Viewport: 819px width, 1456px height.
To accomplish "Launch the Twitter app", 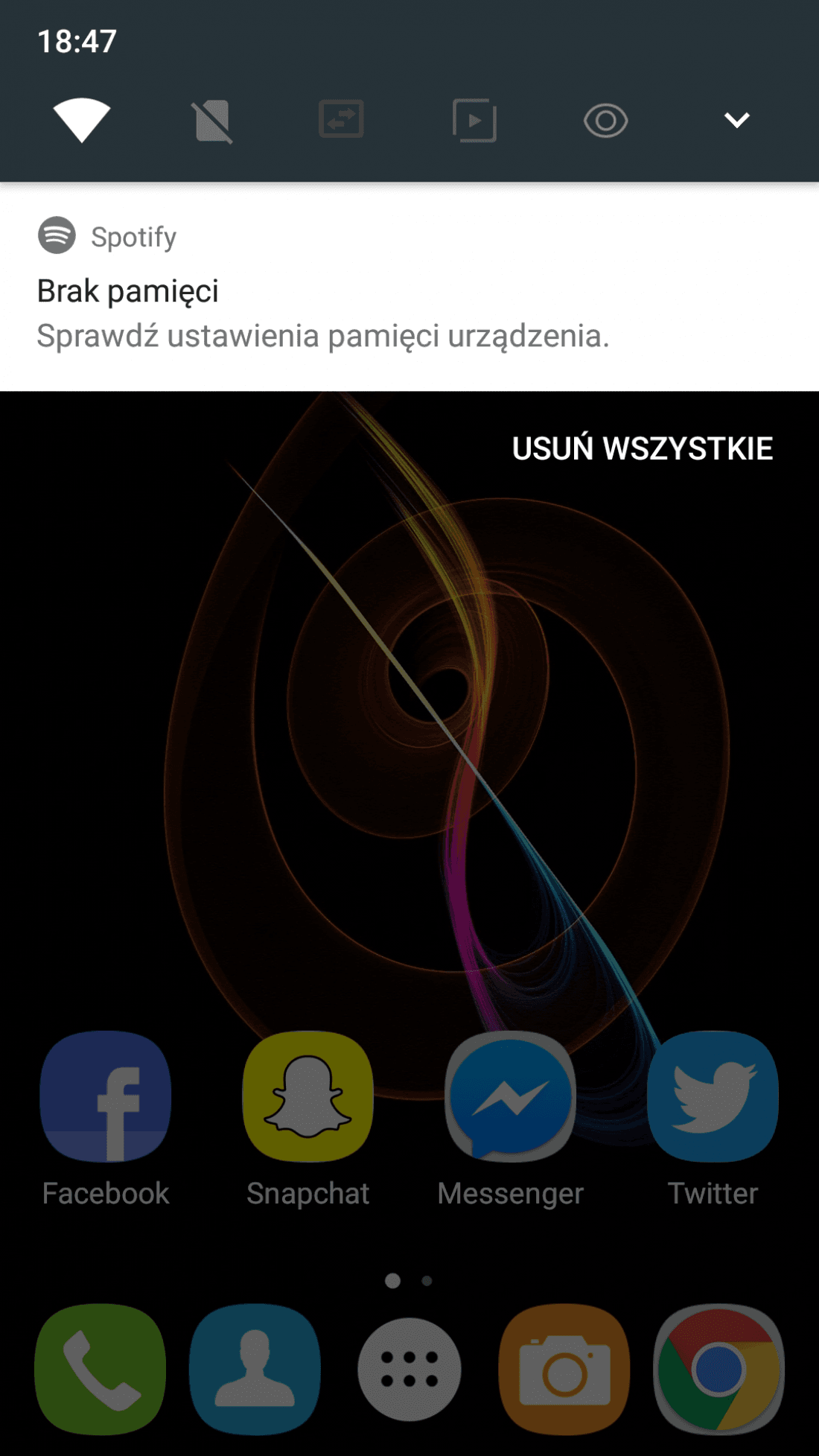I will click(x=713, y=1096).
